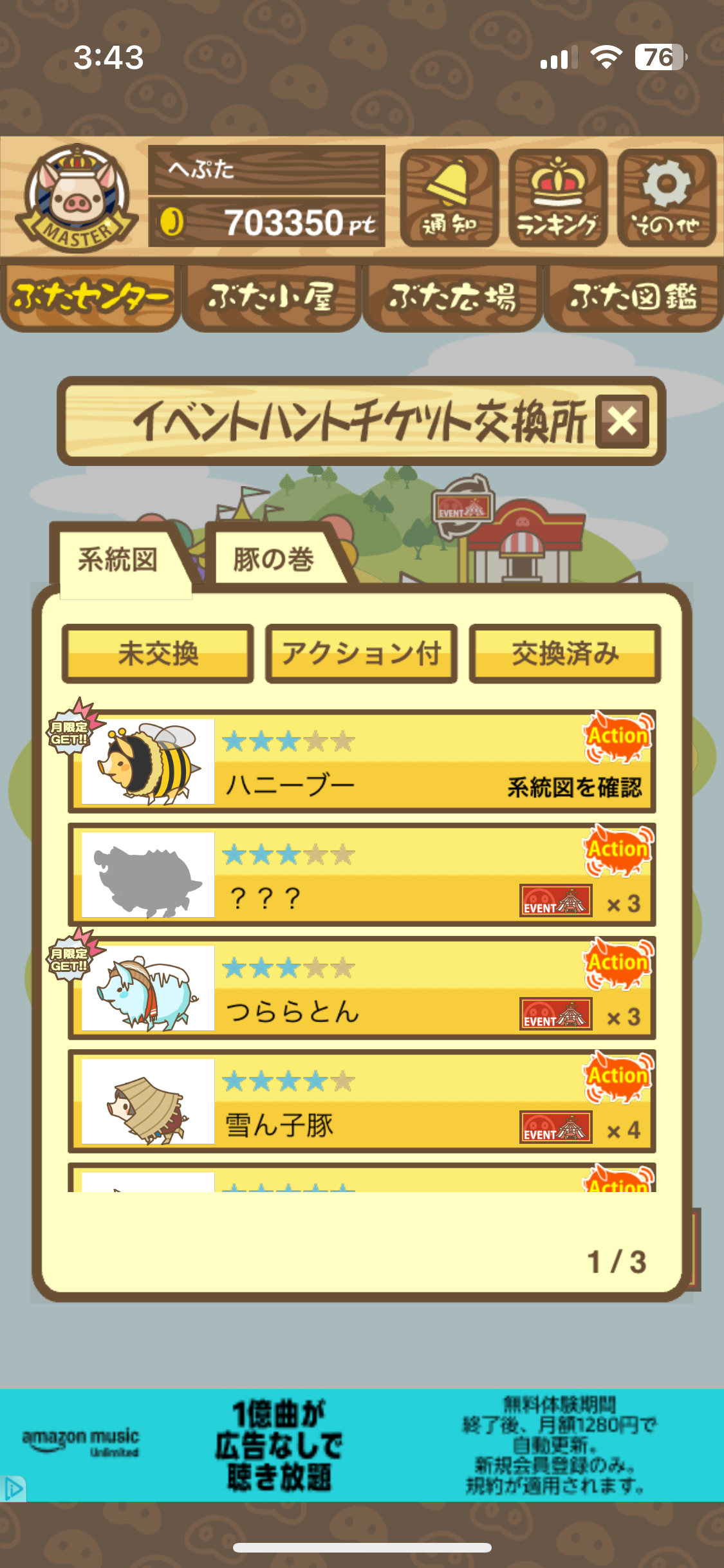The height and width of the screenshot is (1568, 724).
Task: Select the 系統図 tab
Action: 118,559
